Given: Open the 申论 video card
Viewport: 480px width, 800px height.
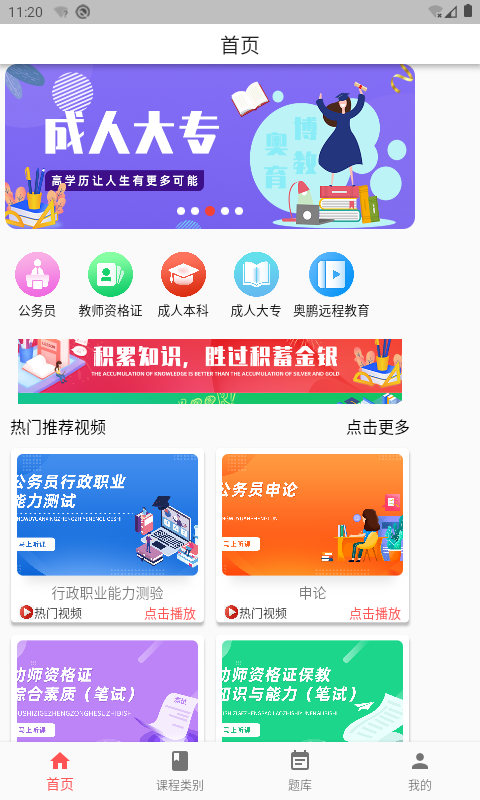Looking at the screenshot, I should (313, 536).
